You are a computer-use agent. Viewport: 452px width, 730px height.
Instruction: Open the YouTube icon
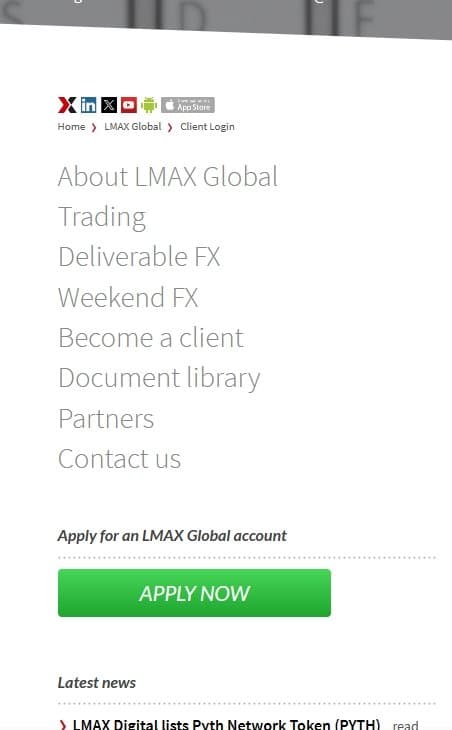[x=129, y=105]
